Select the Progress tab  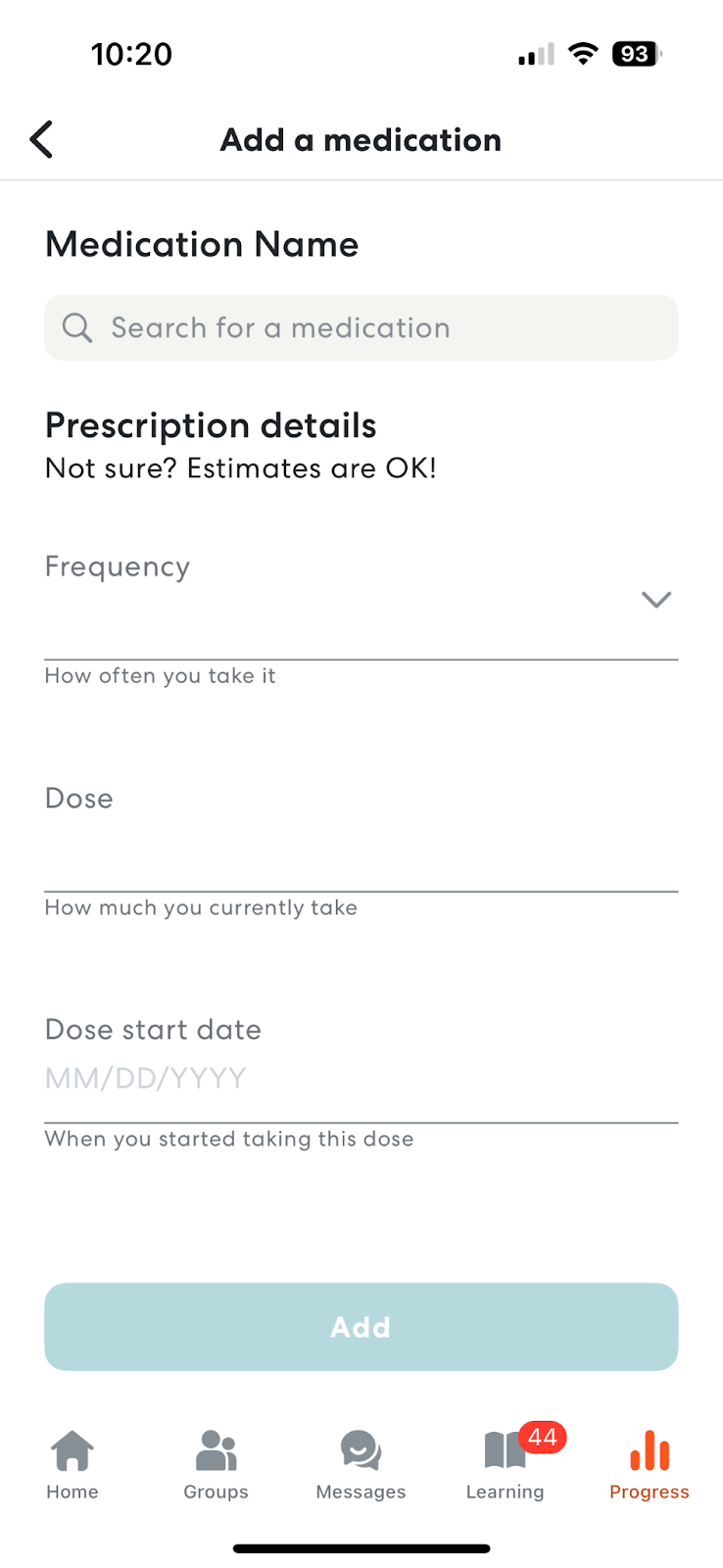650,1465
